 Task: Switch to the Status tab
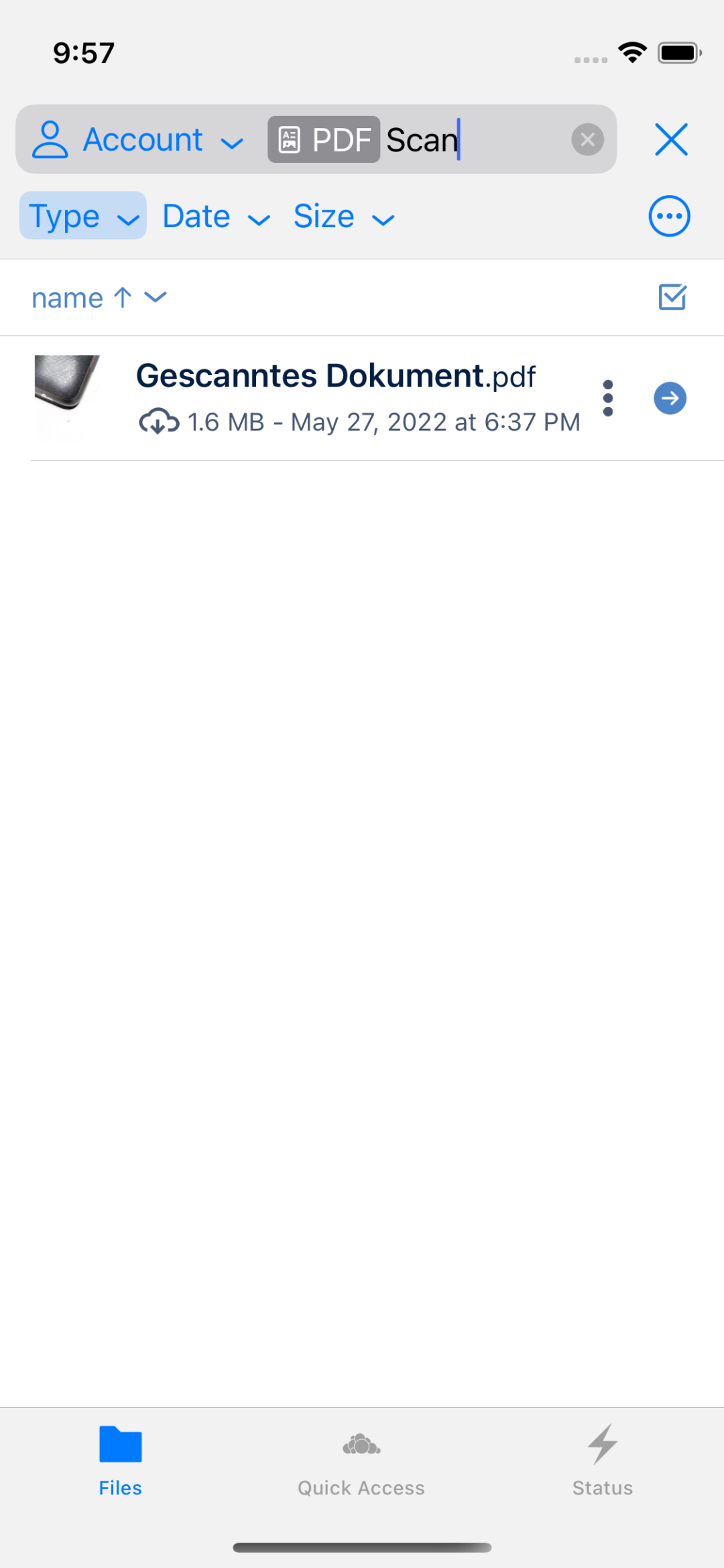[x=602, y=1461]
